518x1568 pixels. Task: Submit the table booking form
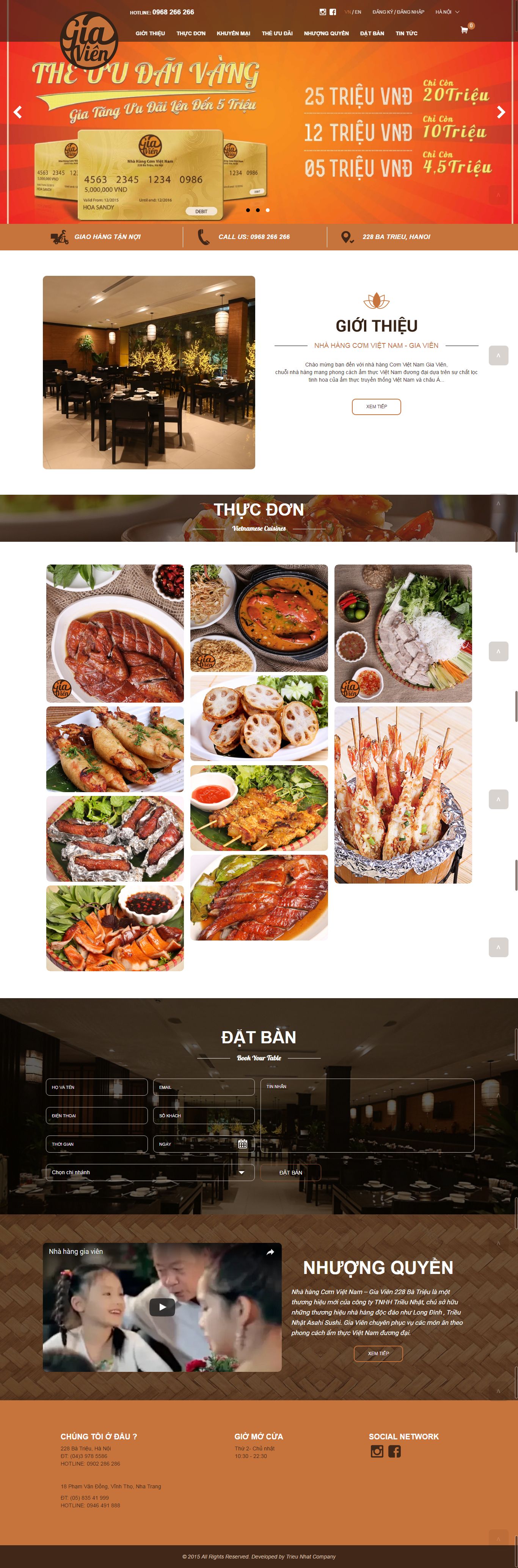290,1172
